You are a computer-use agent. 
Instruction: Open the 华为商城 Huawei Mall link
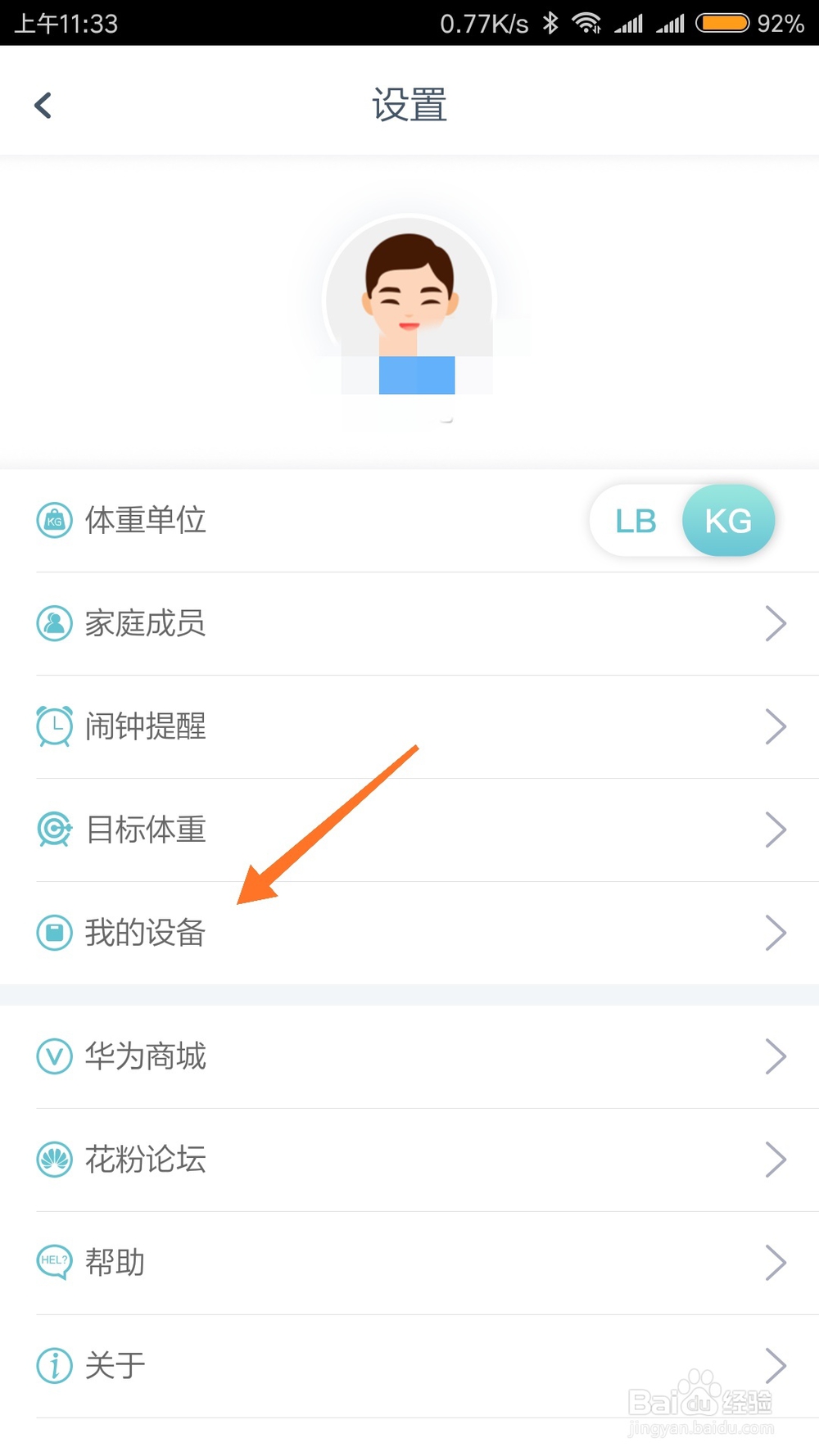409,1056
